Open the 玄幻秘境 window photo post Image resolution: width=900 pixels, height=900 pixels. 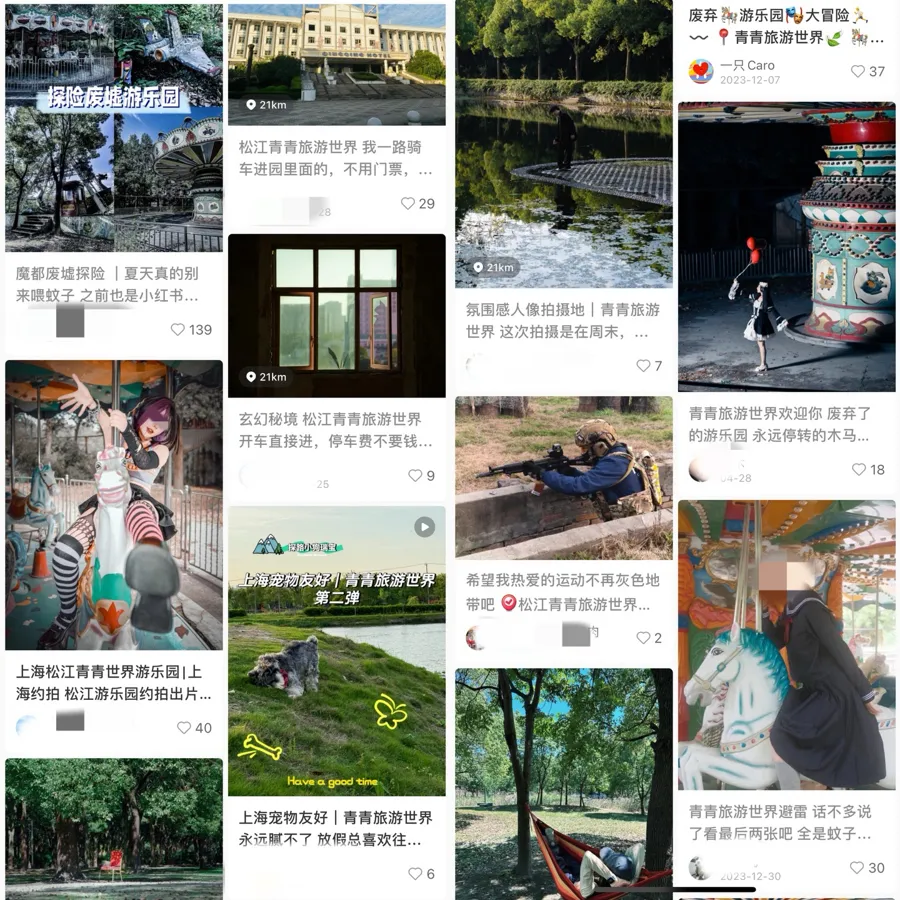tap(337, 315)
